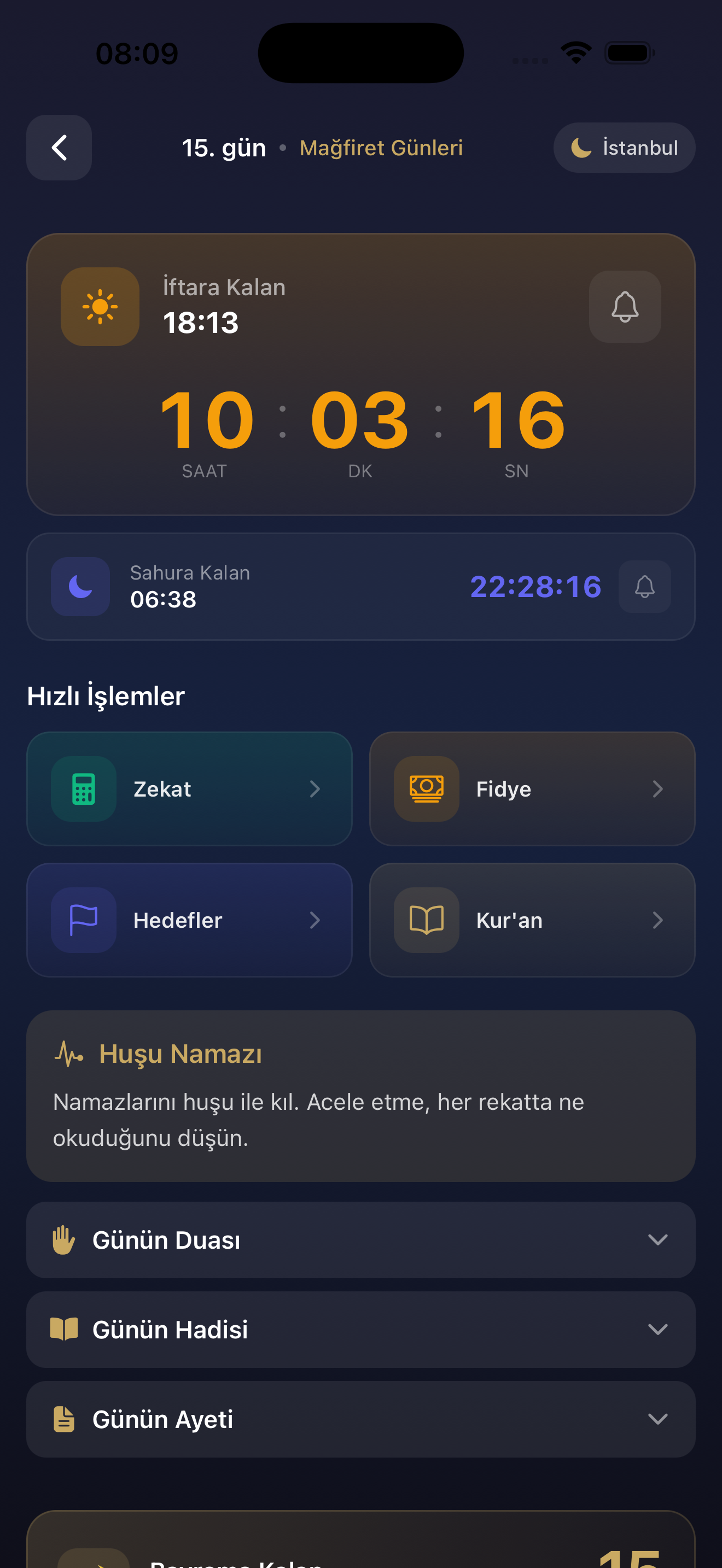Screen dimensions: 722x1568
Task: Open the Kur'an quick action
Action: 532,920
